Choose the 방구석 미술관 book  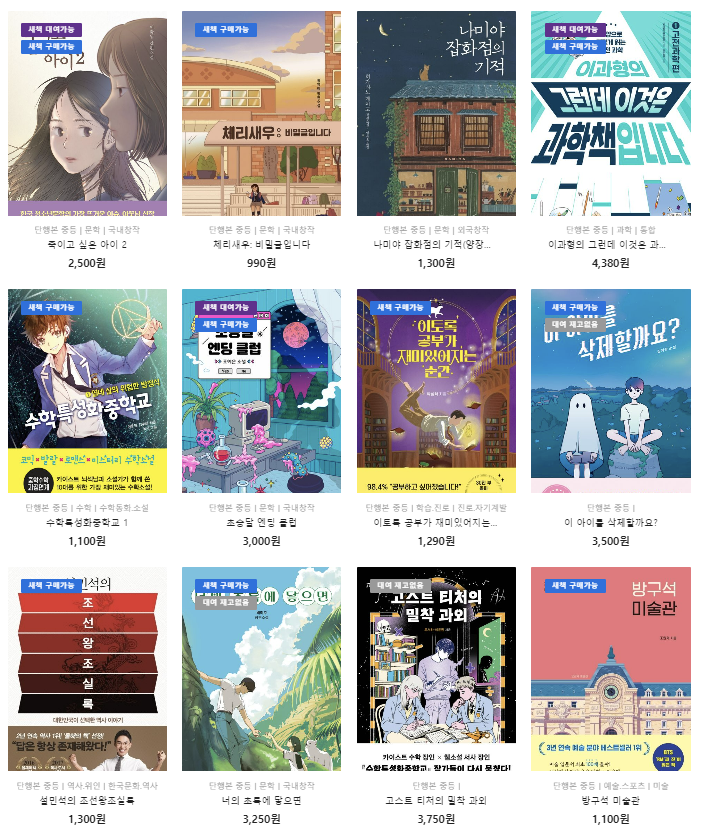(610, 669)
